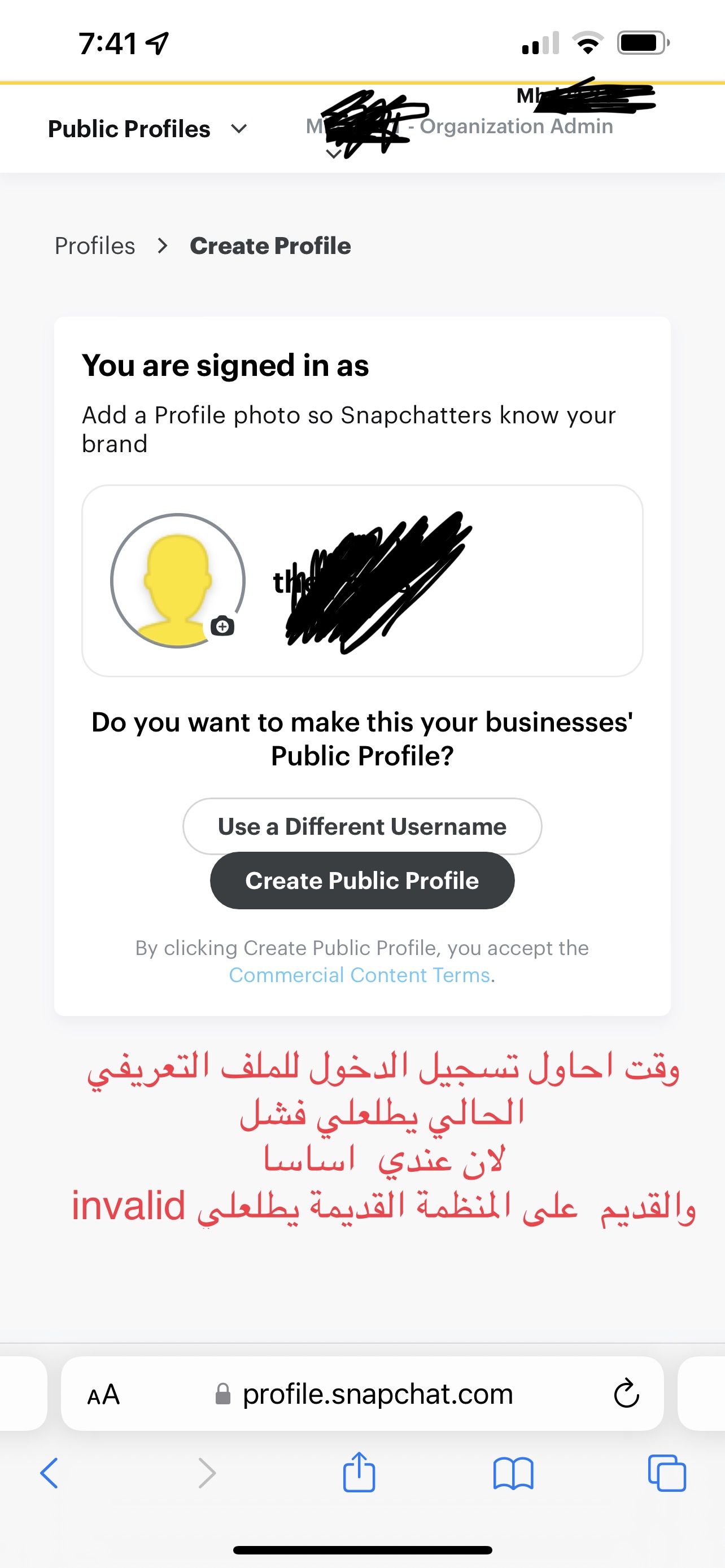
Task: Open Safari bookmarks
Action: [513, 1474]
